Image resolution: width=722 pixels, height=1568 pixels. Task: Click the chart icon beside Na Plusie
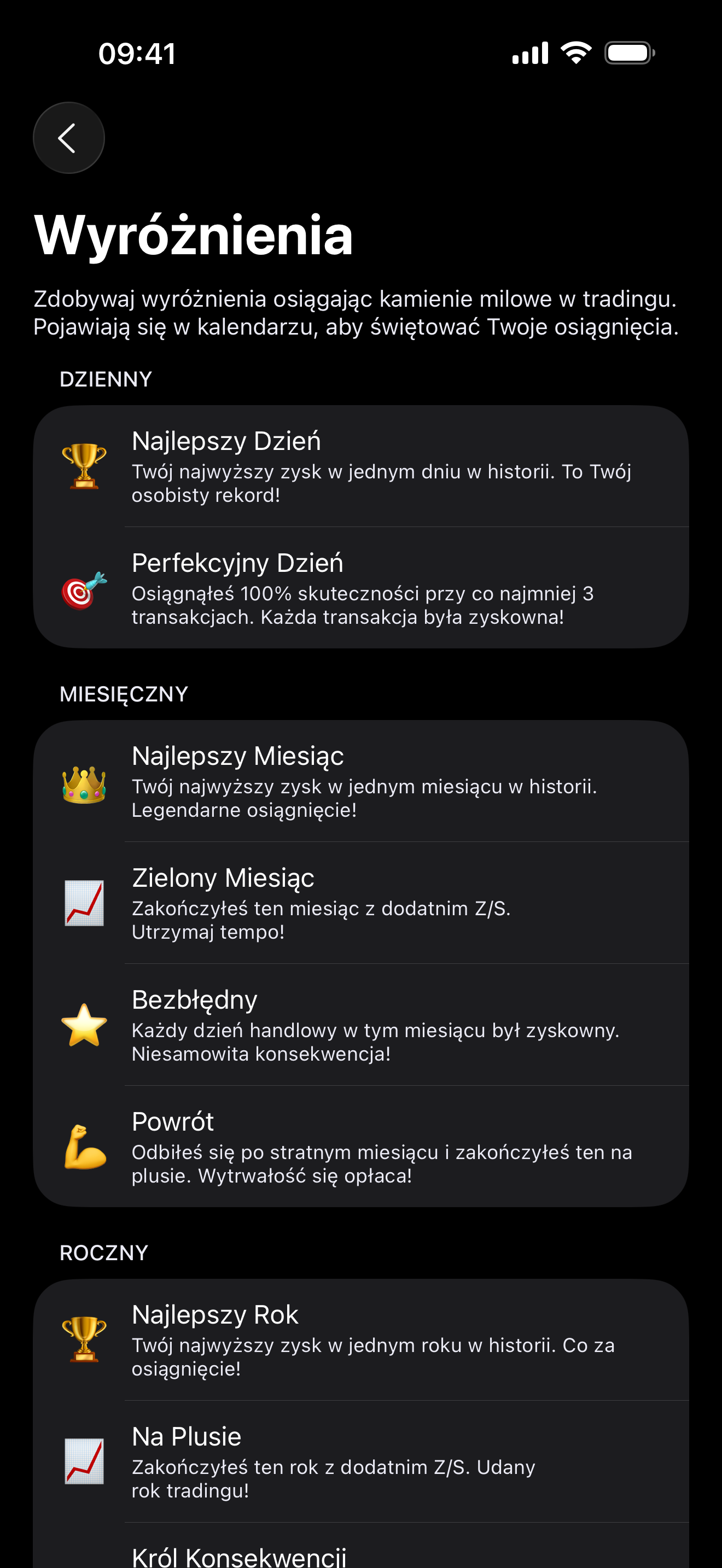(x=85, y=1461)
